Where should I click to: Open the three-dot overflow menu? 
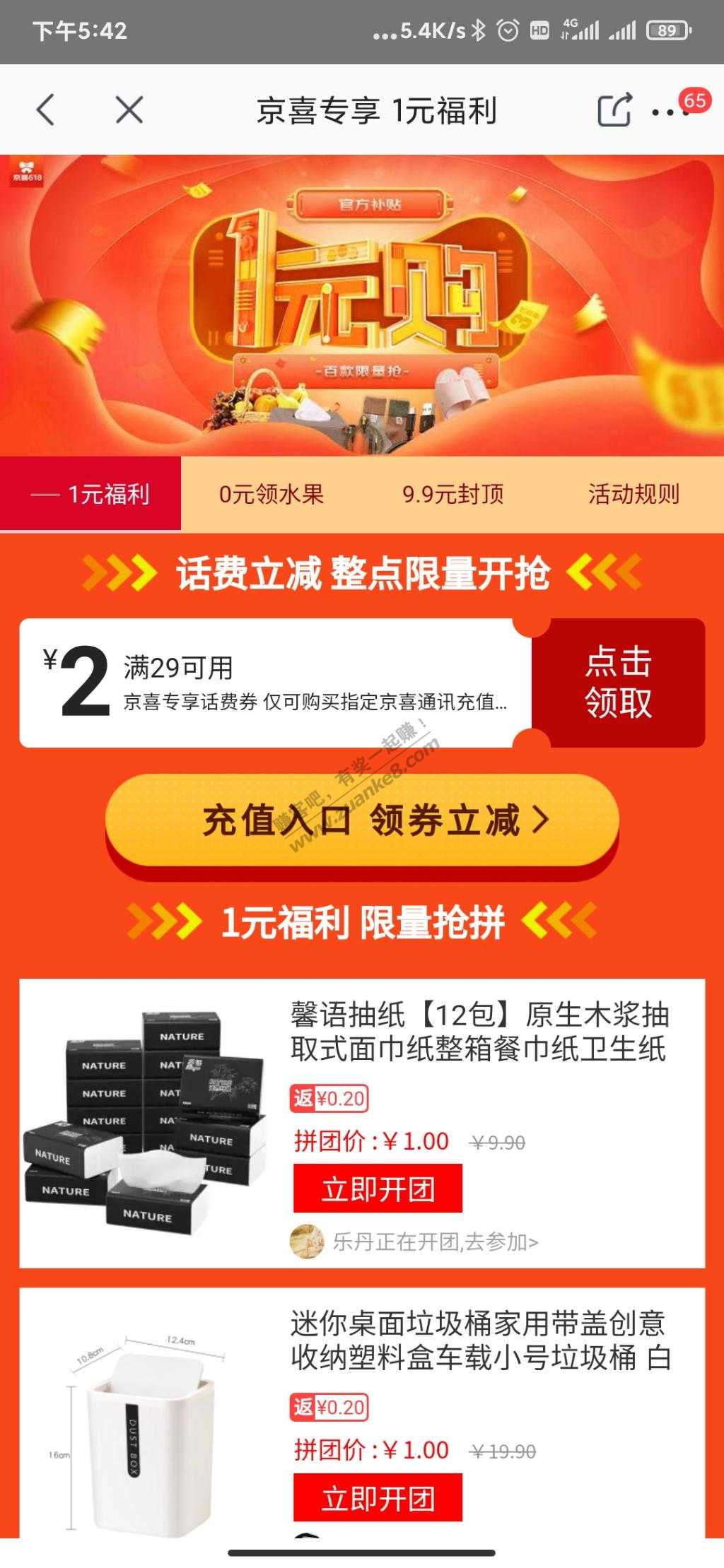pos(667,112)
